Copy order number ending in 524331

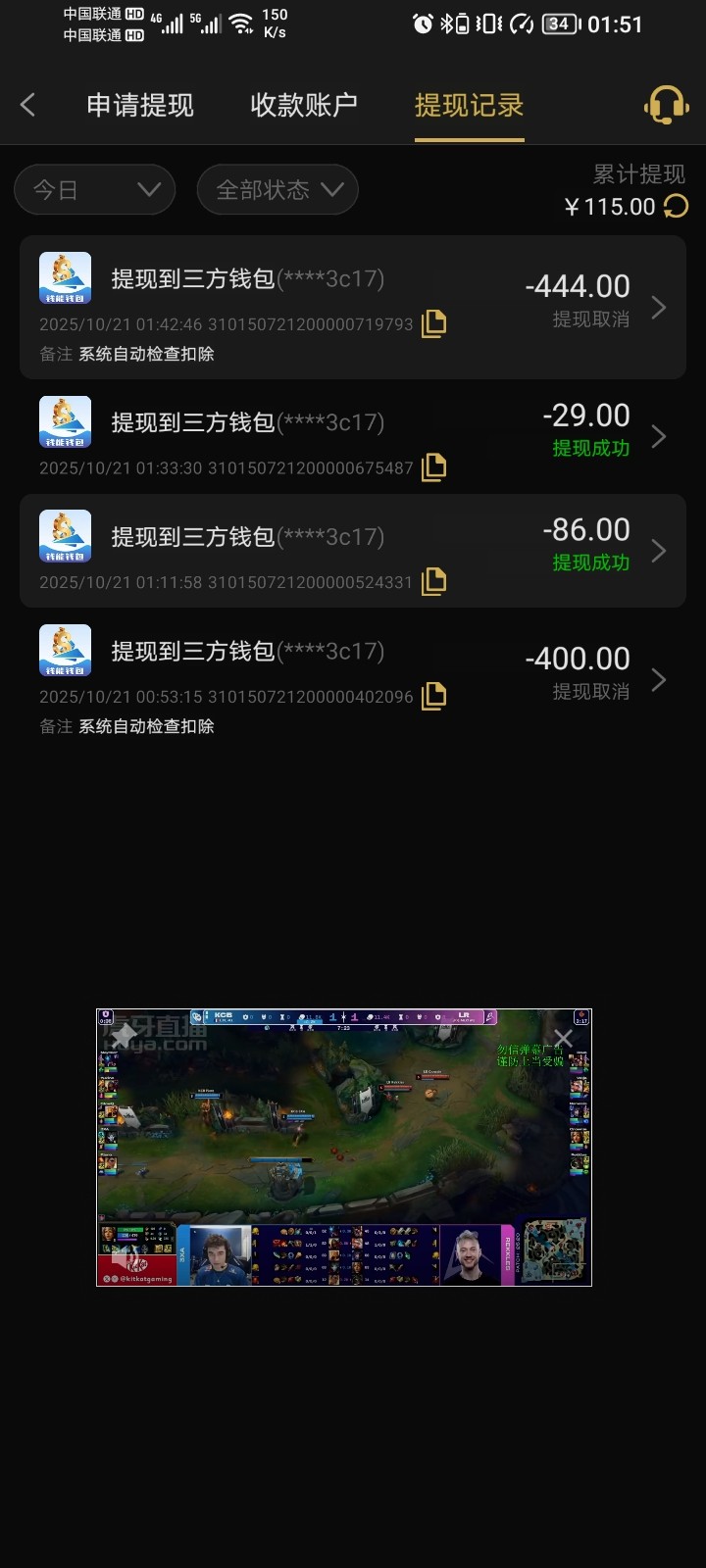[433, 581]
